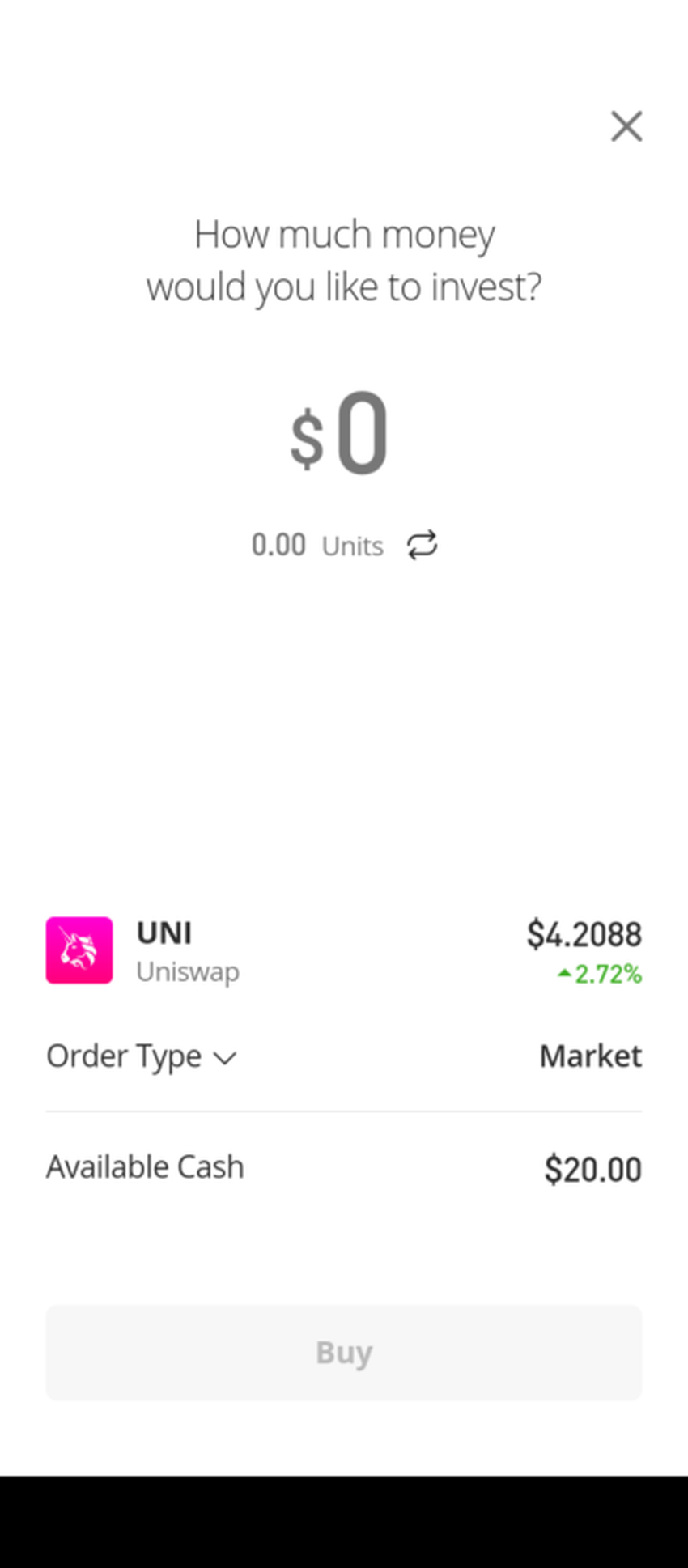Tap the $0 amount field

[x=342, y=436]
